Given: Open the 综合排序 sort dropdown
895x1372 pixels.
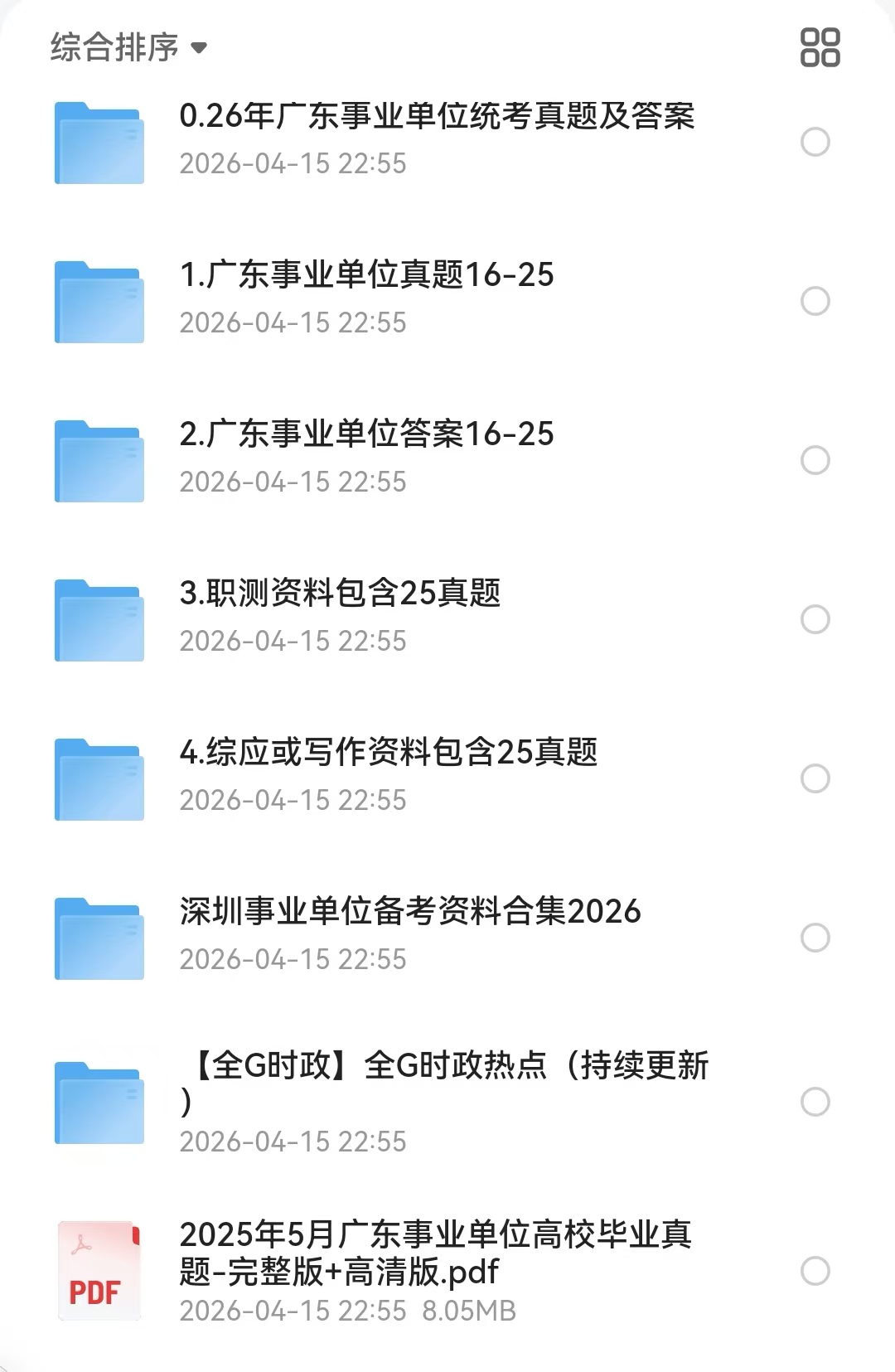Looking at the screenshot, I should pos(128,47).
